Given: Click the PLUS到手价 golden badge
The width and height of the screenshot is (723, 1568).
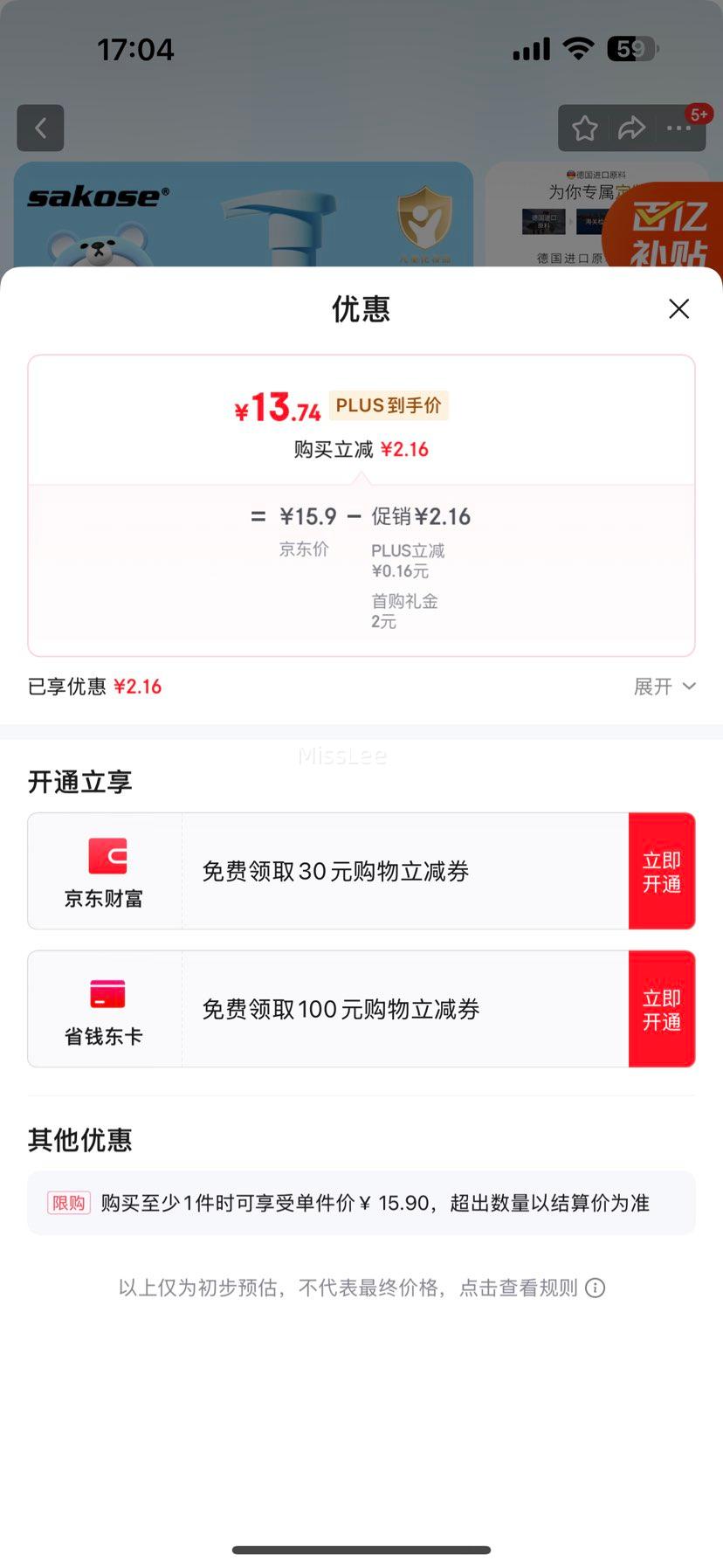Looking at the screenshot, I should point(388,405).
